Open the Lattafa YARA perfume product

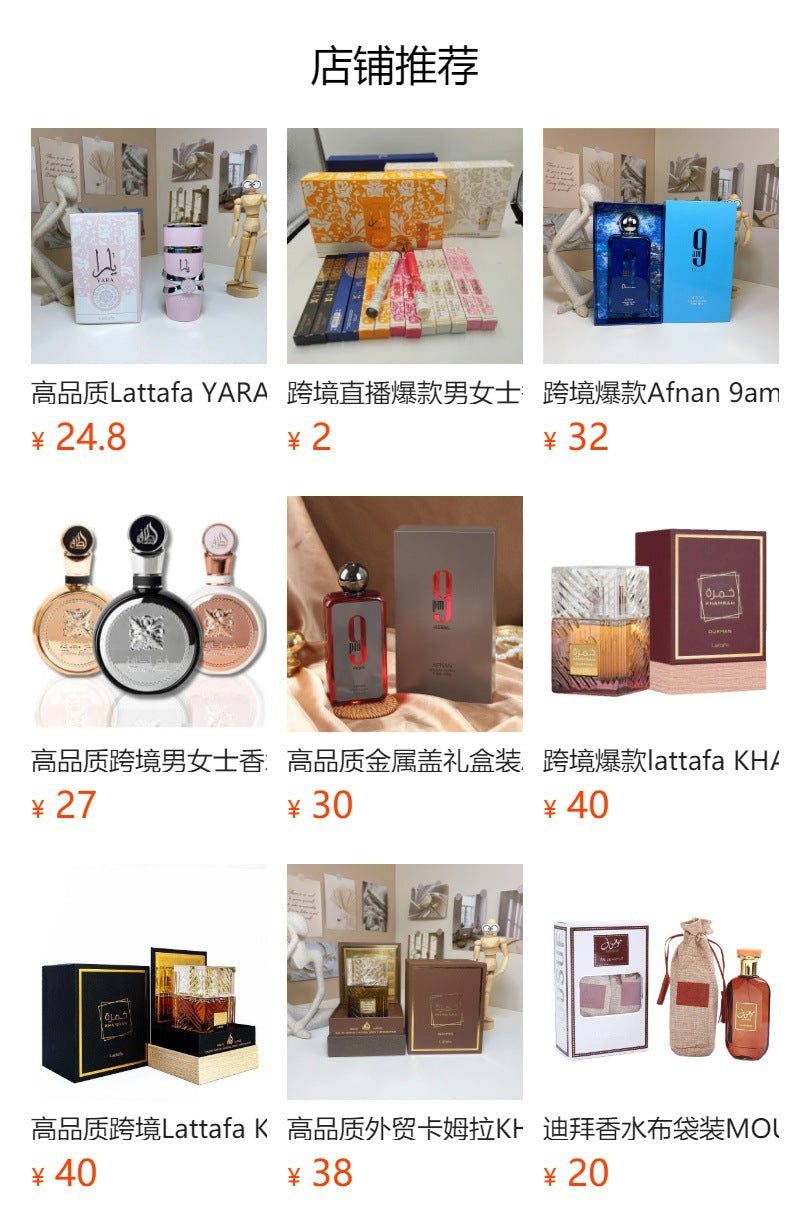tap(149, 246)
